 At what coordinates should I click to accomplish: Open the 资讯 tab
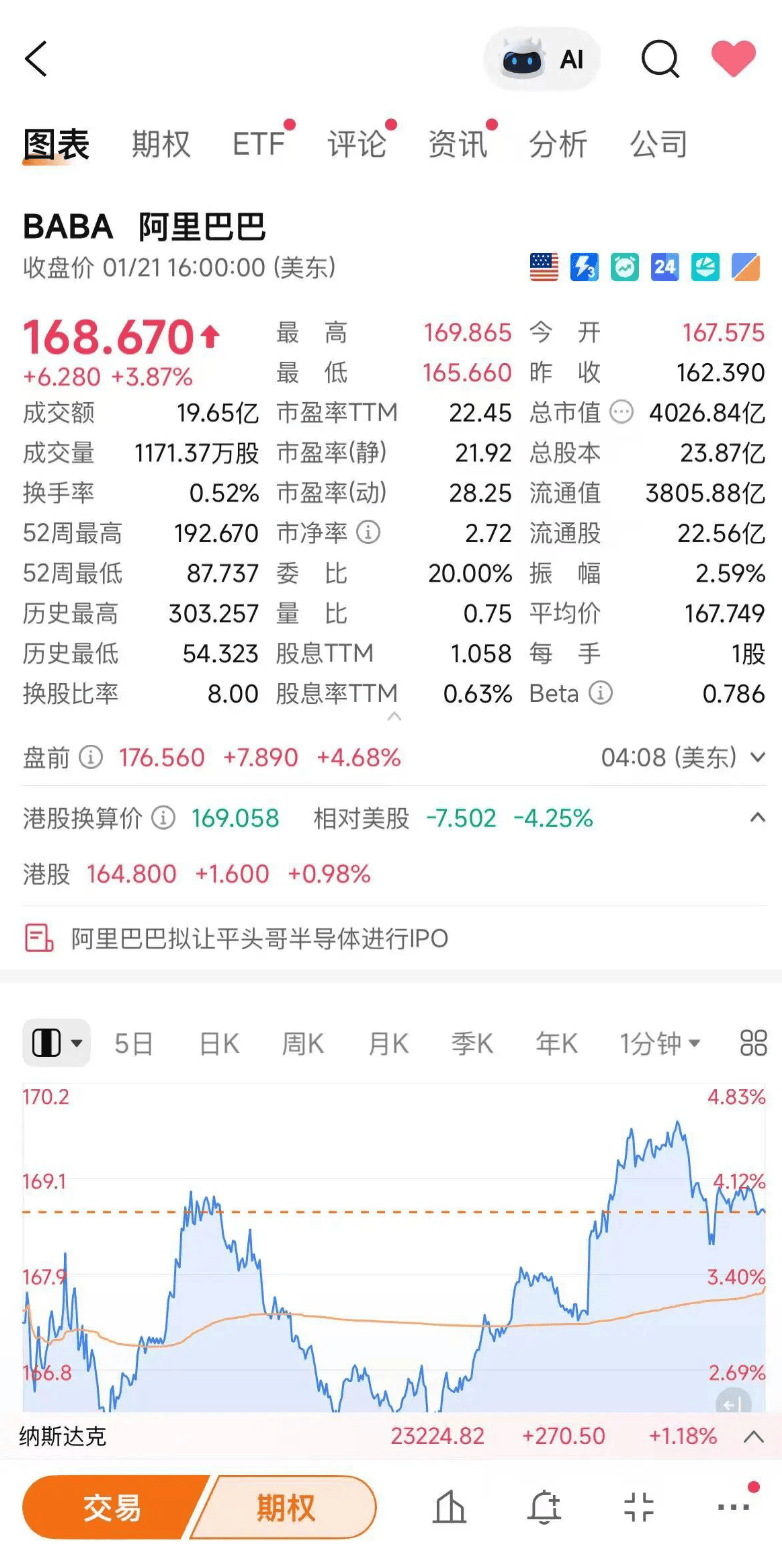point(457,144)
